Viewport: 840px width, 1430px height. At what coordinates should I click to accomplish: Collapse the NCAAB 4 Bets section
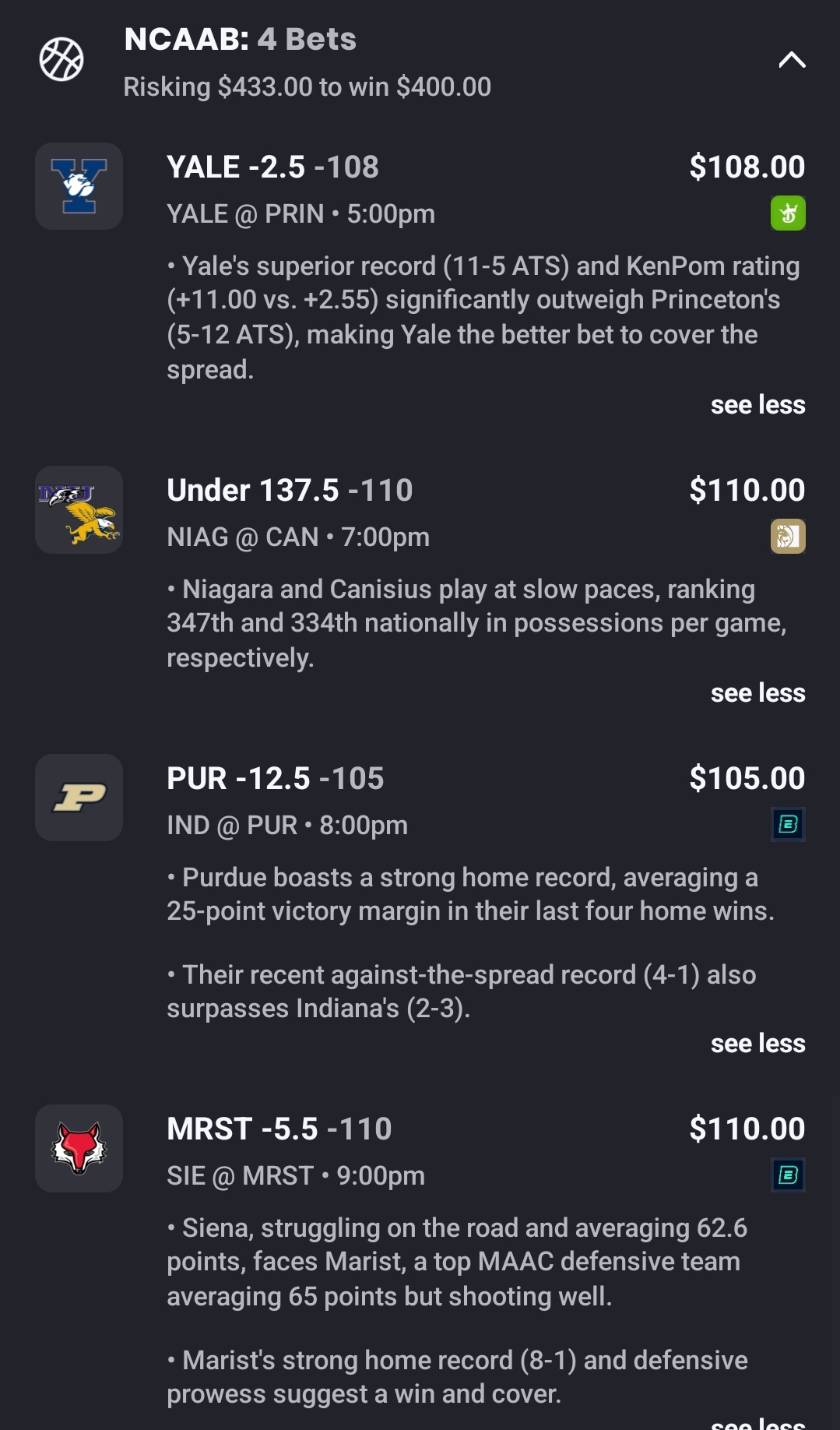tap(792, 60)
